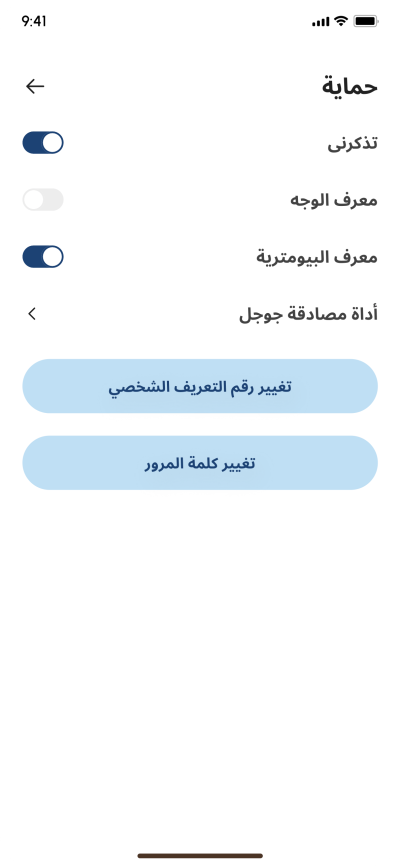Disable the تذكرني switch
The height and width of the screenshot is (866, 400).
click(x=43, y=142)
